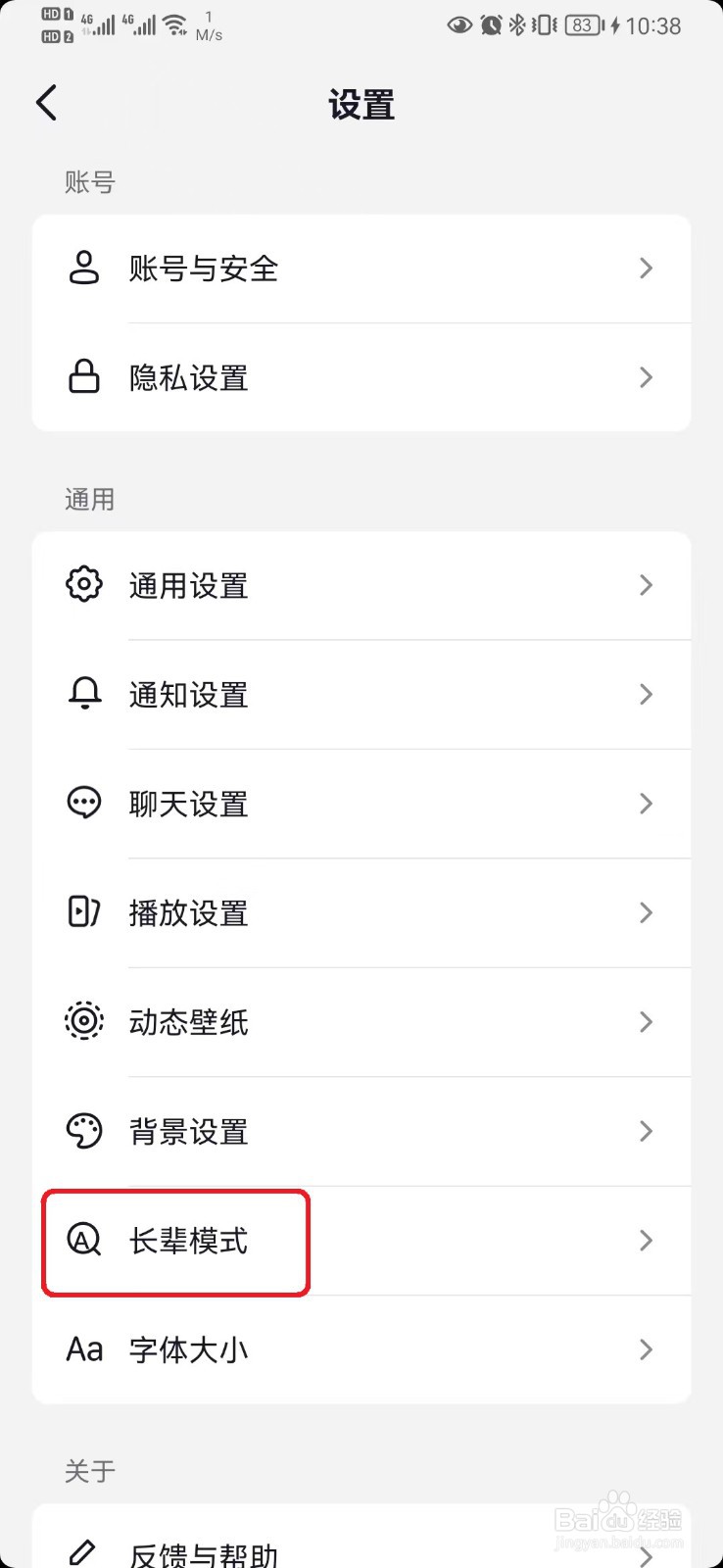Image resolution: width=723 pixels, height=1568 pixels.
Task: Open 账号与安全 settings
Action: [361, 269]
